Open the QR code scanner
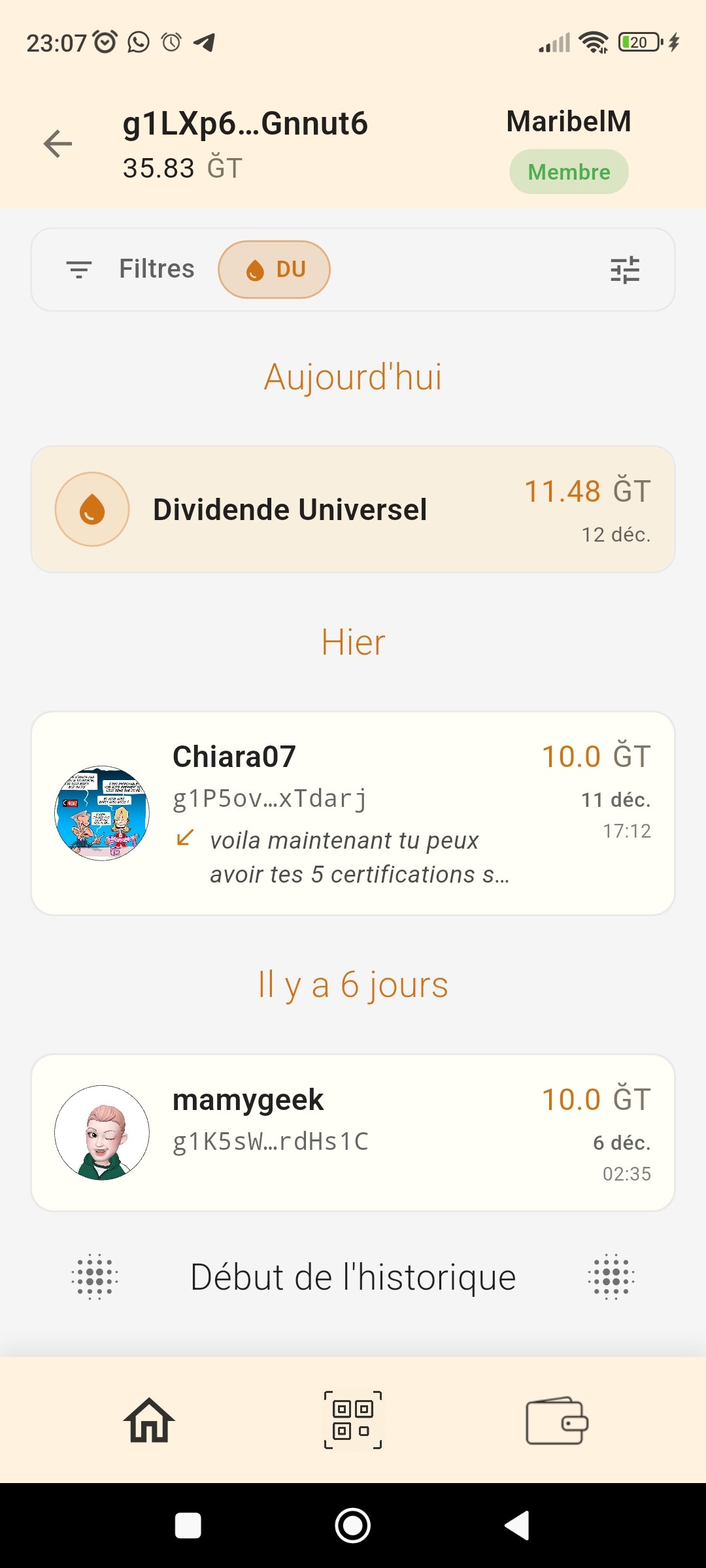The image size is (706, 1568). pos(353,1420)
